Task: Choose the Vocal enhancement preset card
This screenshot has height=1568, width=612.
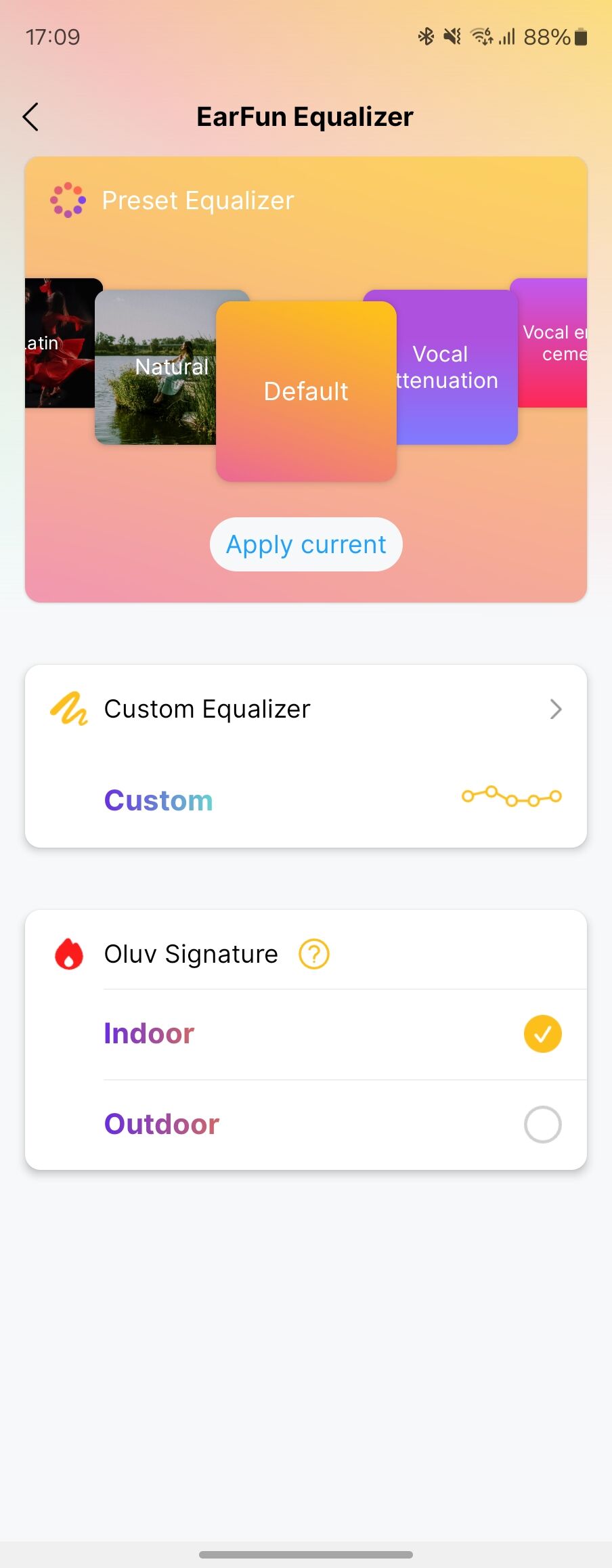Action: 552,343
